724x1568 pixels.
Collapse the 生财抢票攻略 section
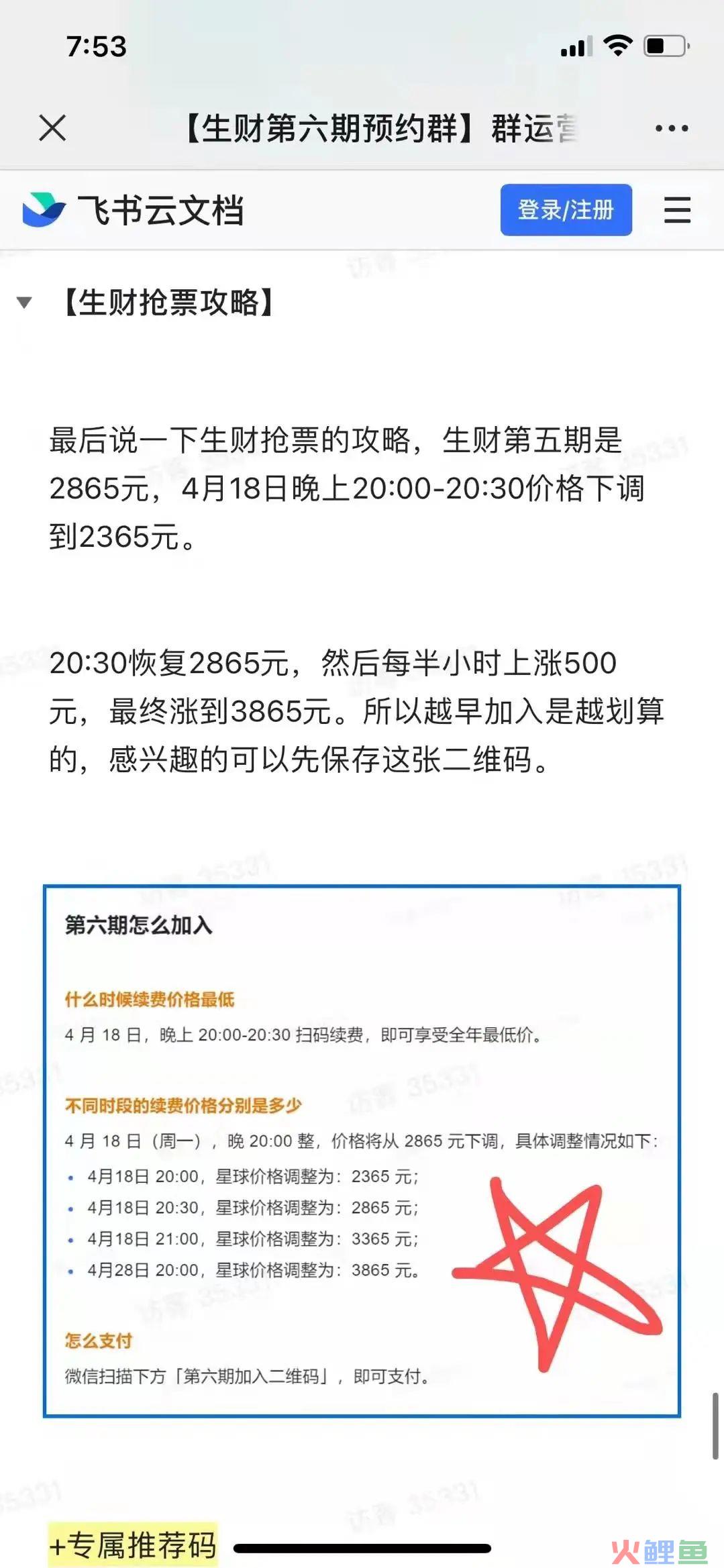click(25, 303)
